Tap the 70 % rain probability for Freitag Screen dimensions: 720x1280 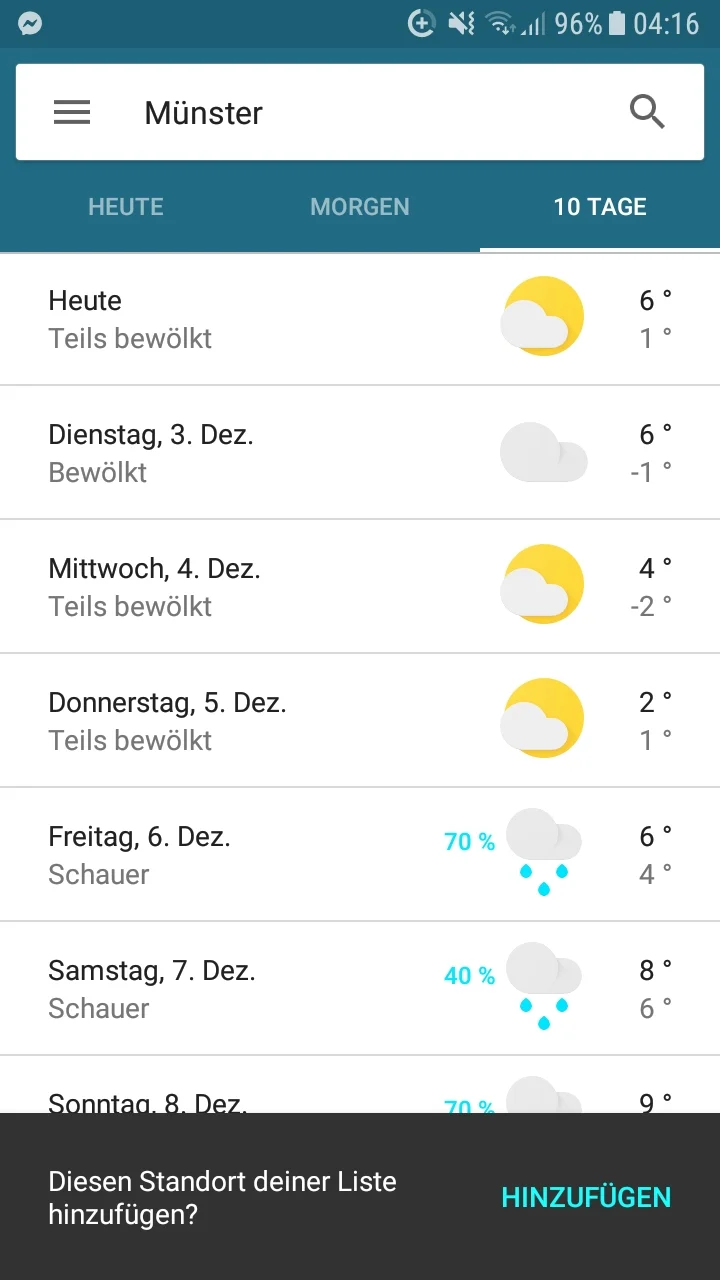point(468,842)
